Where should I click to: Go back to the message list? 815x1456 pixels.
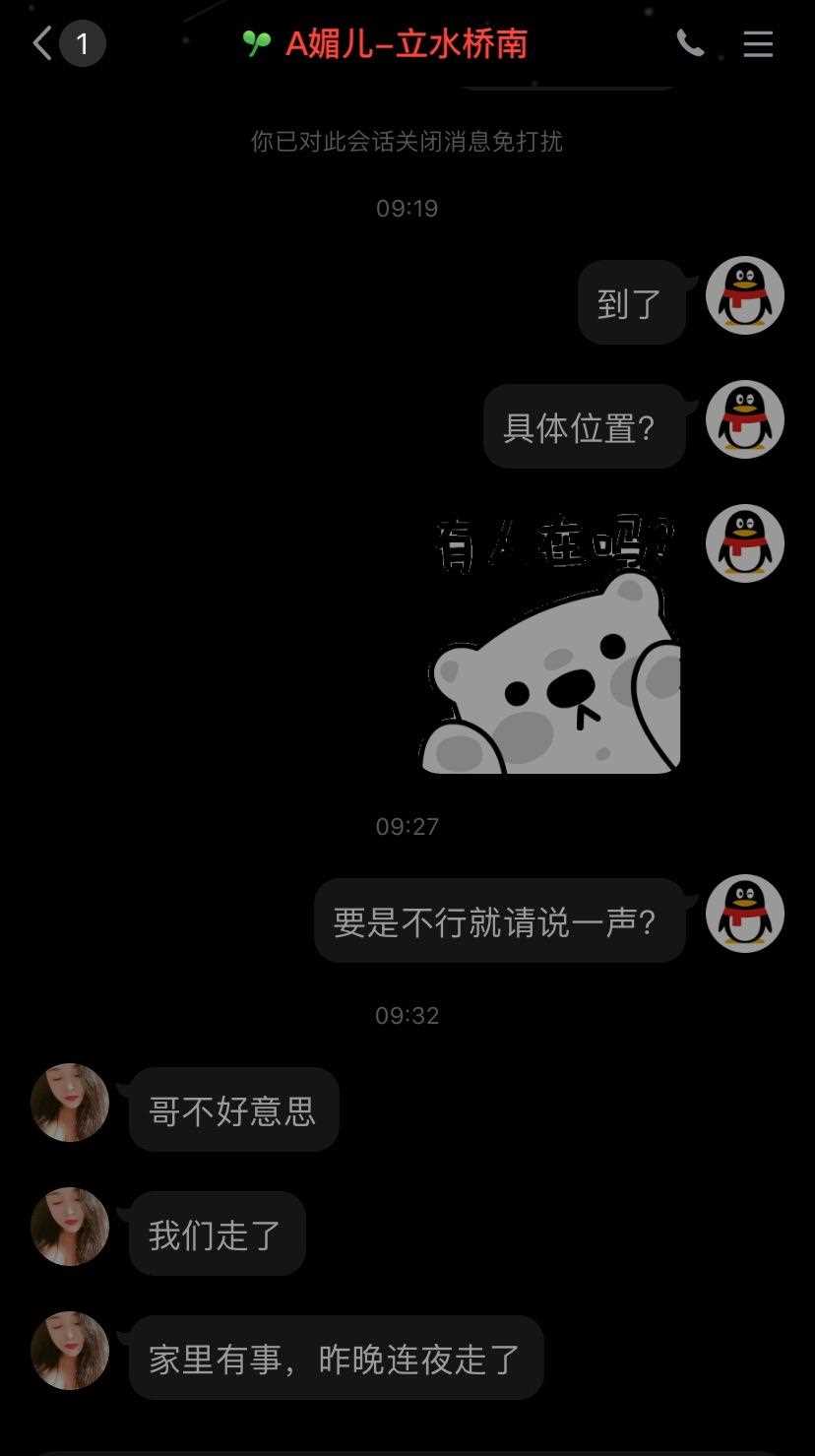43,44
